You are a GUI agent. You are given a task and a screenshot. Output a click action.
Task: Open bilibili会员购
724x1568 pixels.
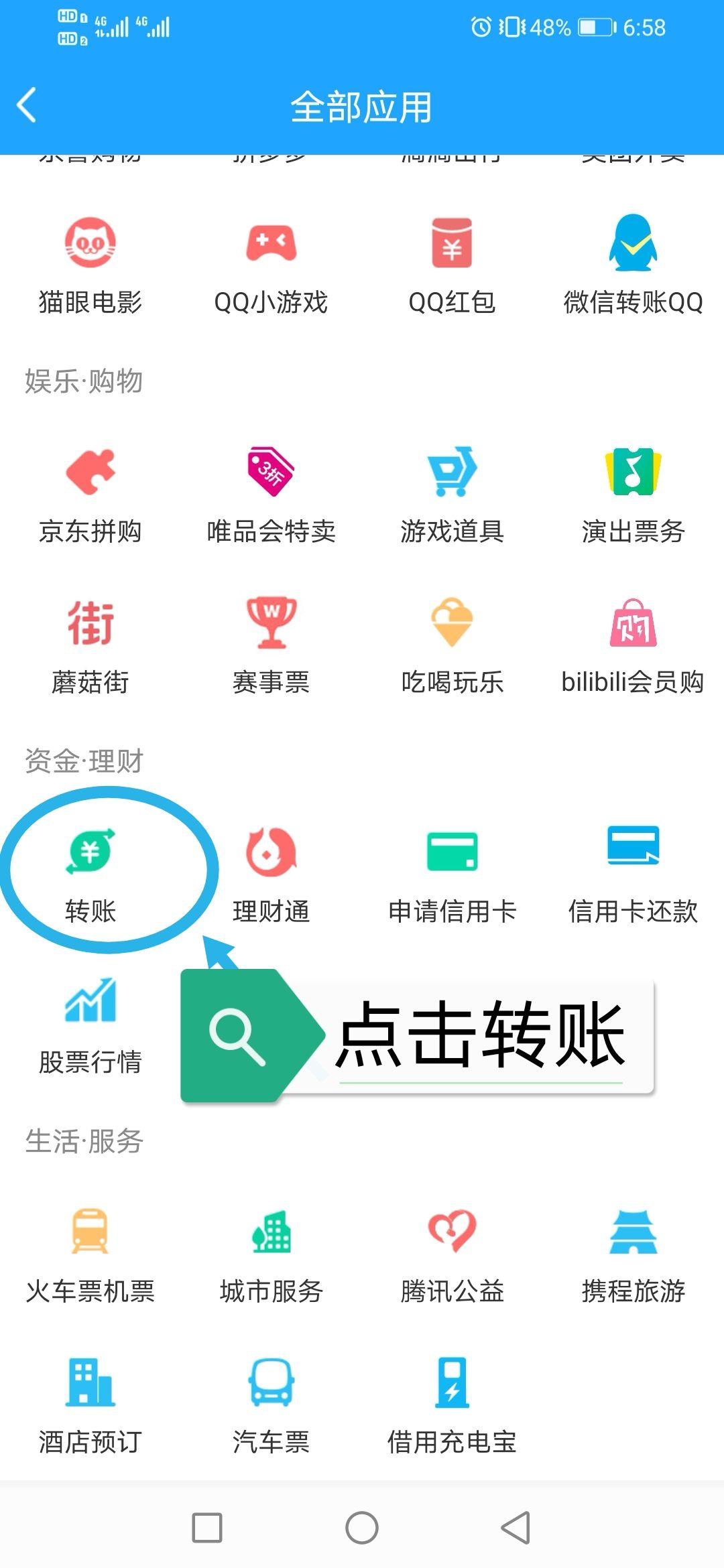633,623
